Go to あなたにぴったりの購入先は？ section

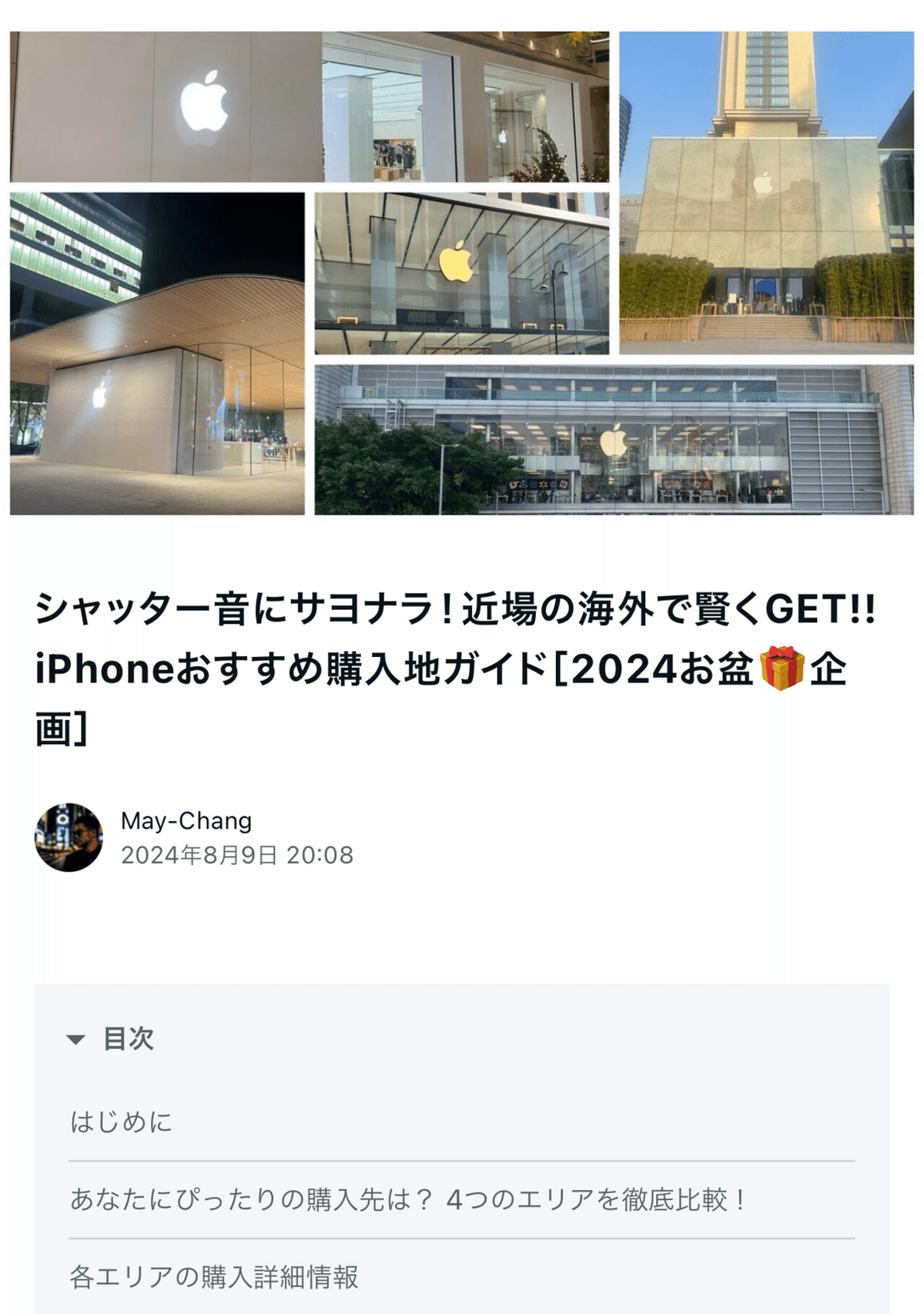[408, 1199]
